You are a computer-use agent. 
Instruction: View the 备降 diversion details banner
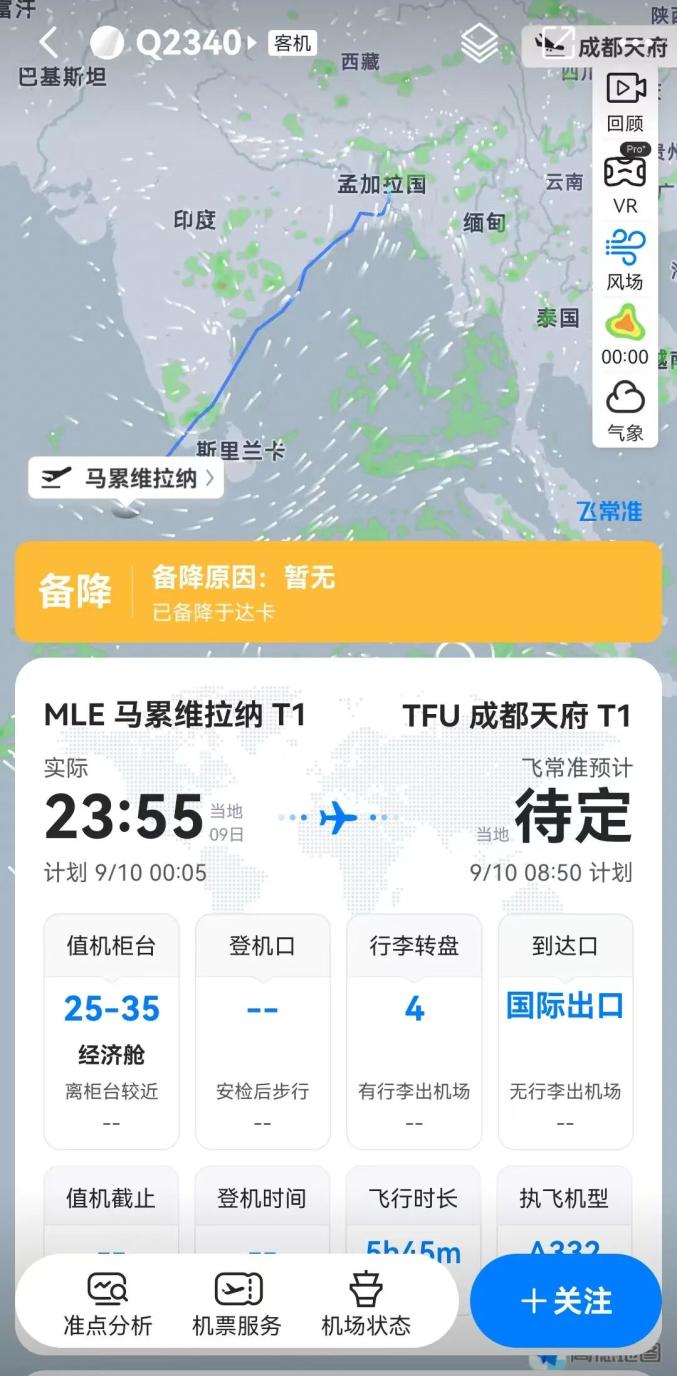[x=338, y=591]
